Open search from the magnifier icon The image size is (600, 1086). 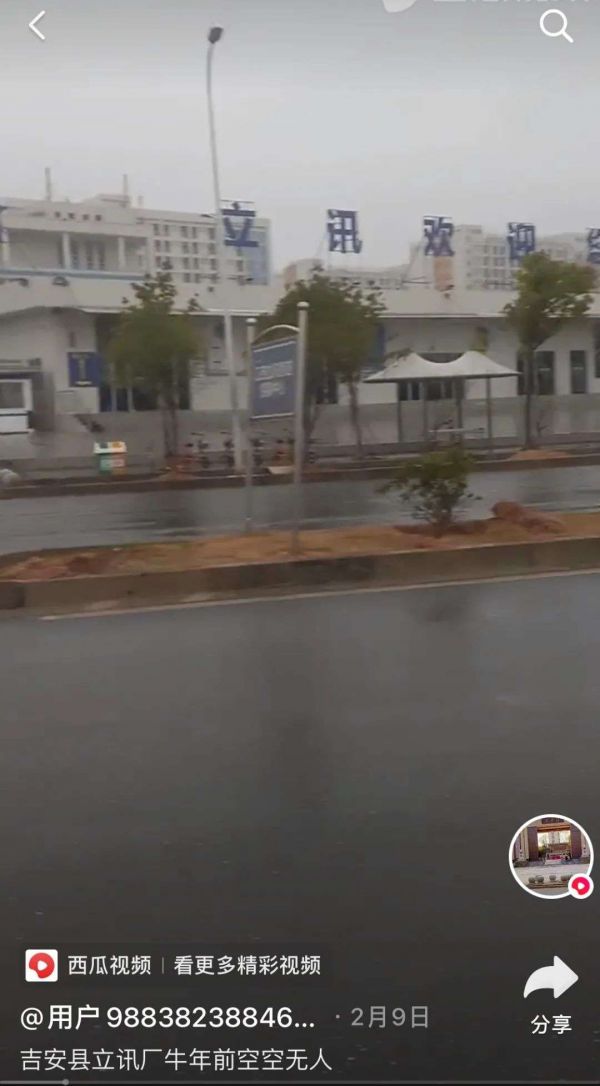(x=556, y=26)
